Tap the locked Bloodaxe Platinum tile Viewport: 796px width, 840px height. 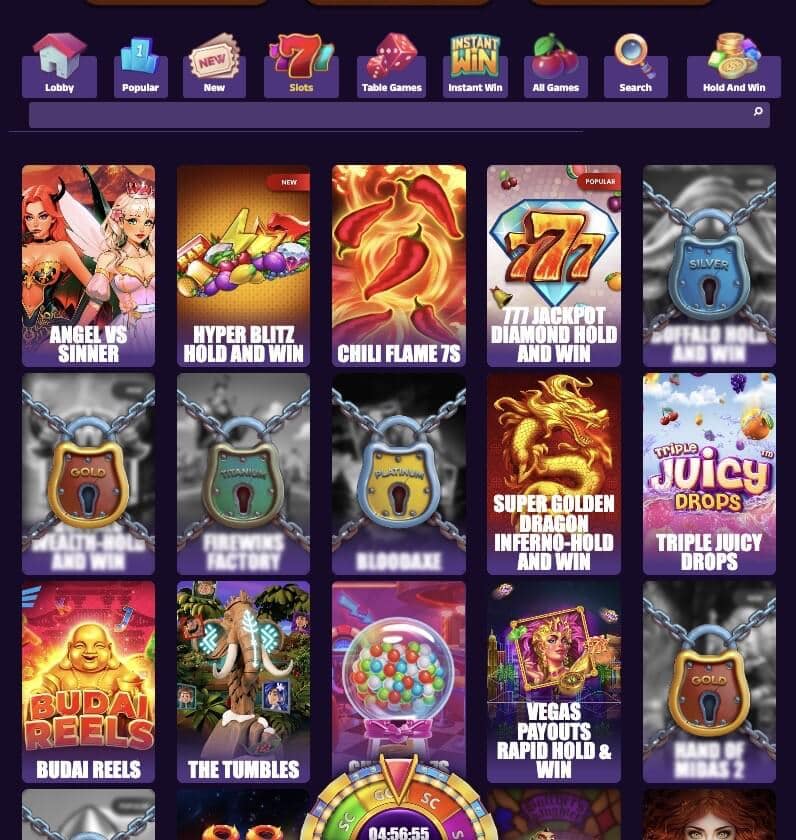(398, 473)
